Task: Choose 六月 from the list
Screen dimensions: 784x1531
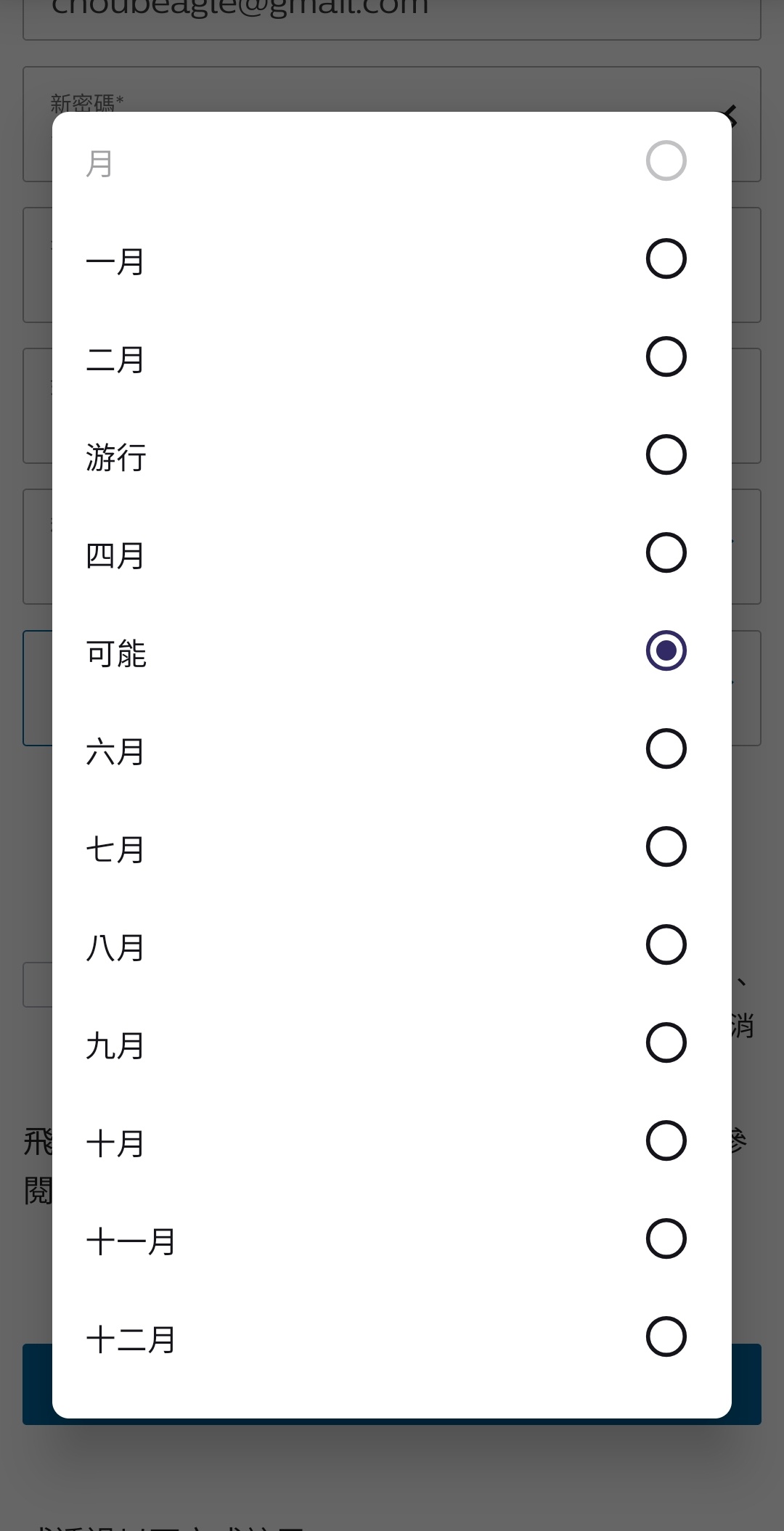Action: click(392, 749)
